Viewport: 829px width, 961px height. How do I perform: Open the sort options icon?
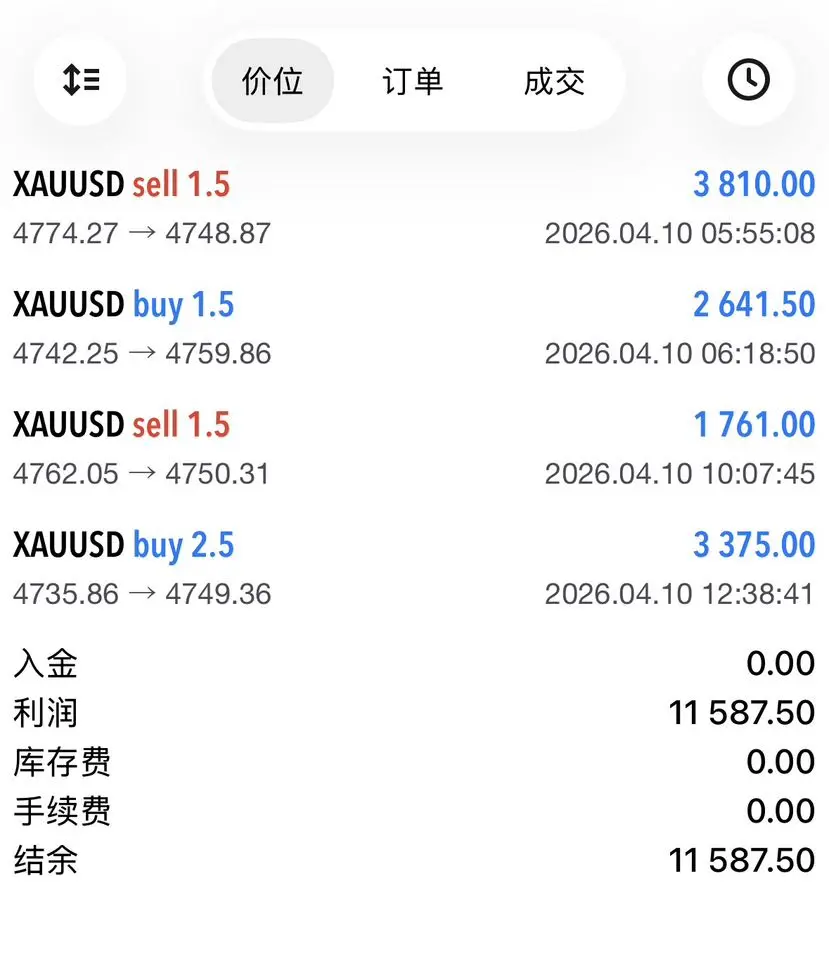point(80,80)
